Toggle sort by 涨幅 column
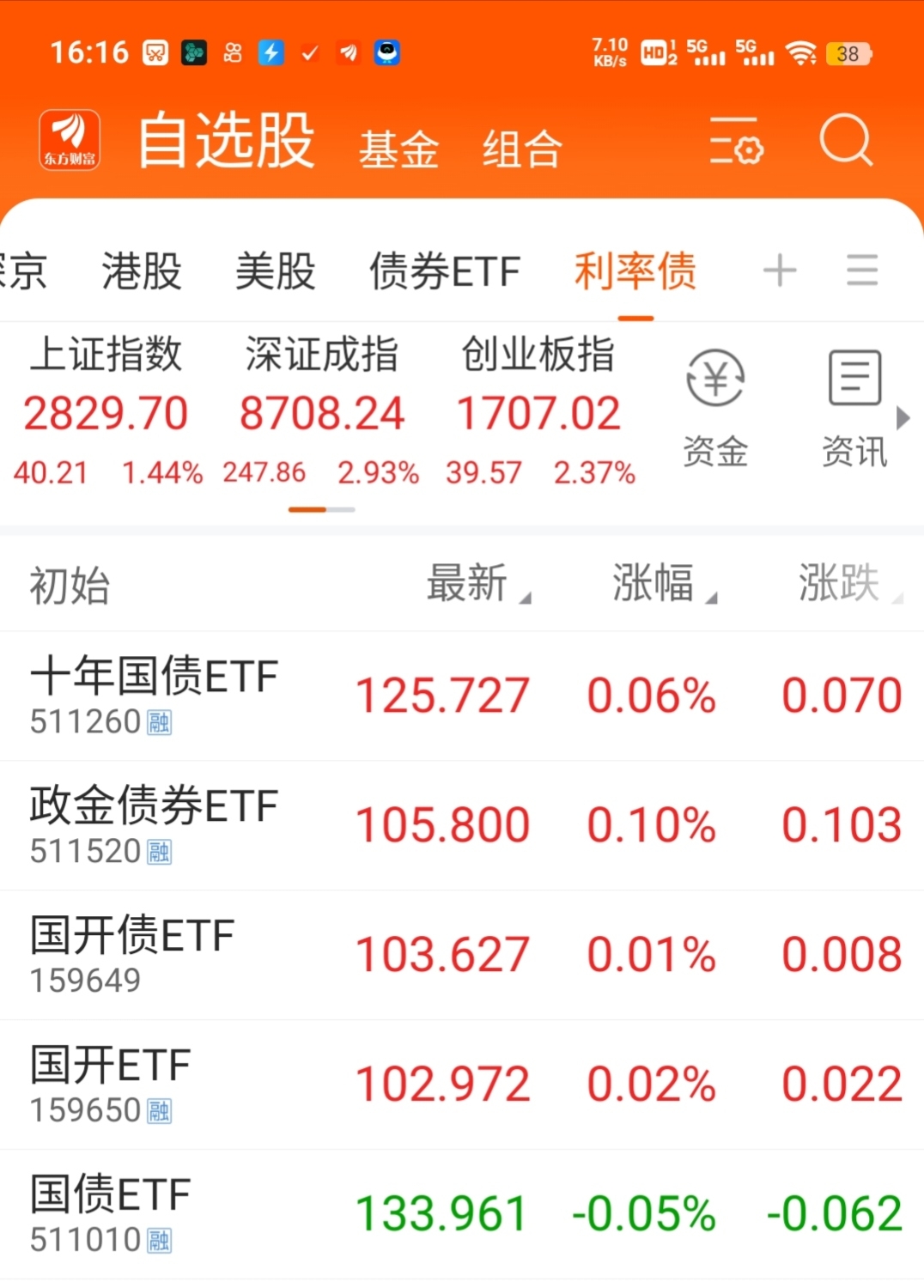The height and width of the screenshot is (1288, 924). [654, 585]
